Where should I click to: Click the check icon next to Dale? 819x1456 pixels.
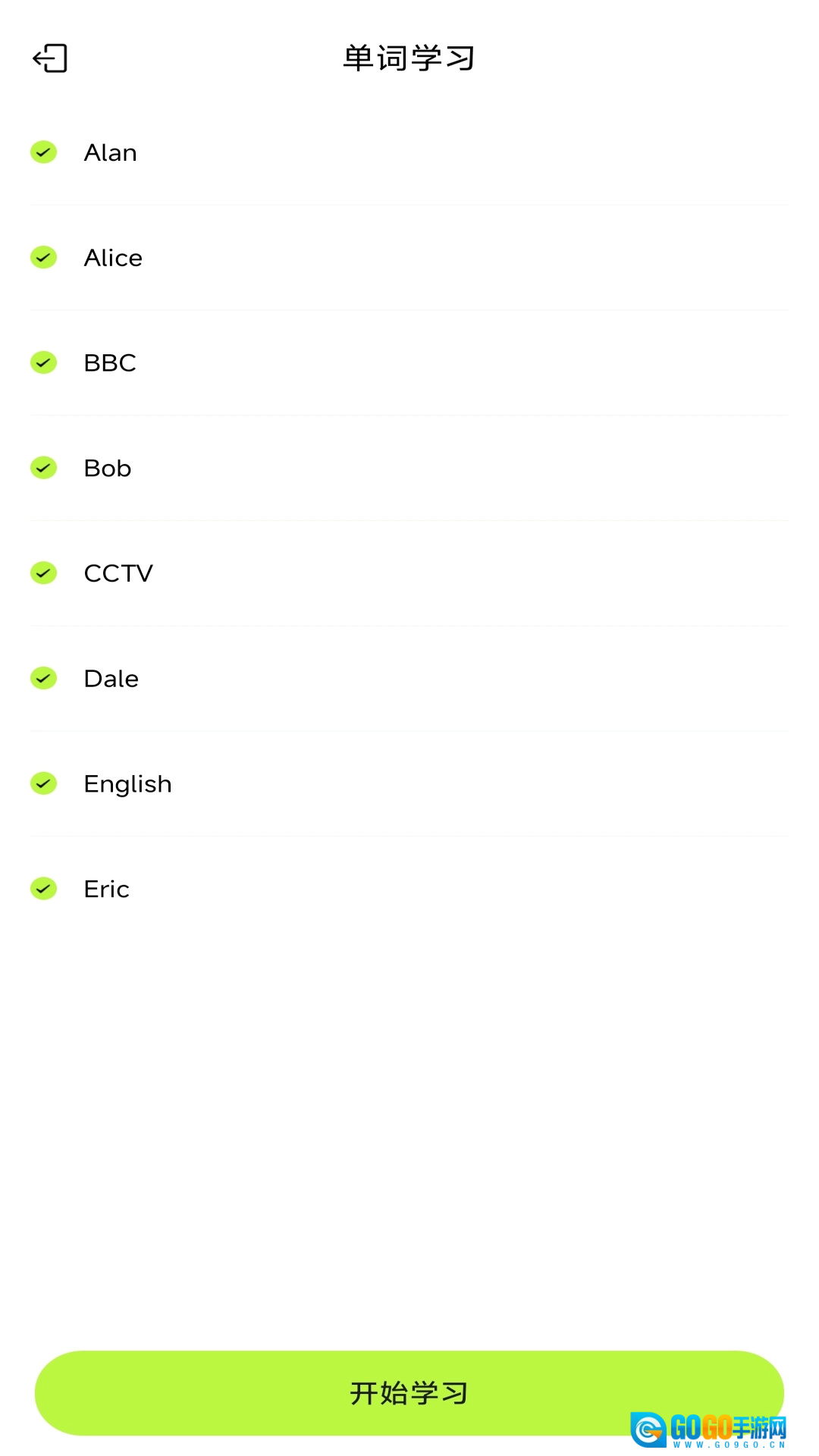43,678
